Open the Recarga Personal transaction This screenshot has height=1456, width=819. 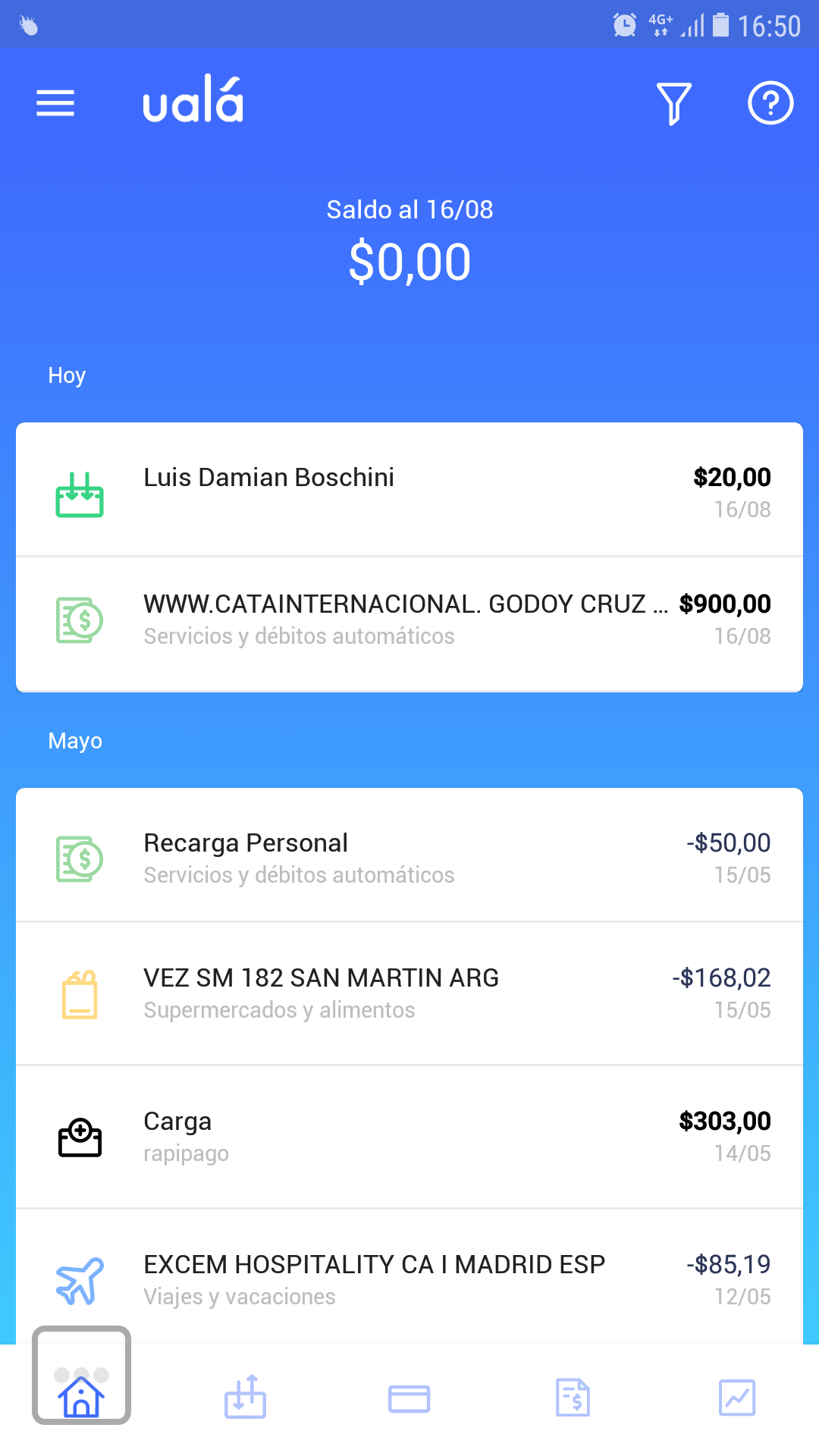click(x=409, y=855)
